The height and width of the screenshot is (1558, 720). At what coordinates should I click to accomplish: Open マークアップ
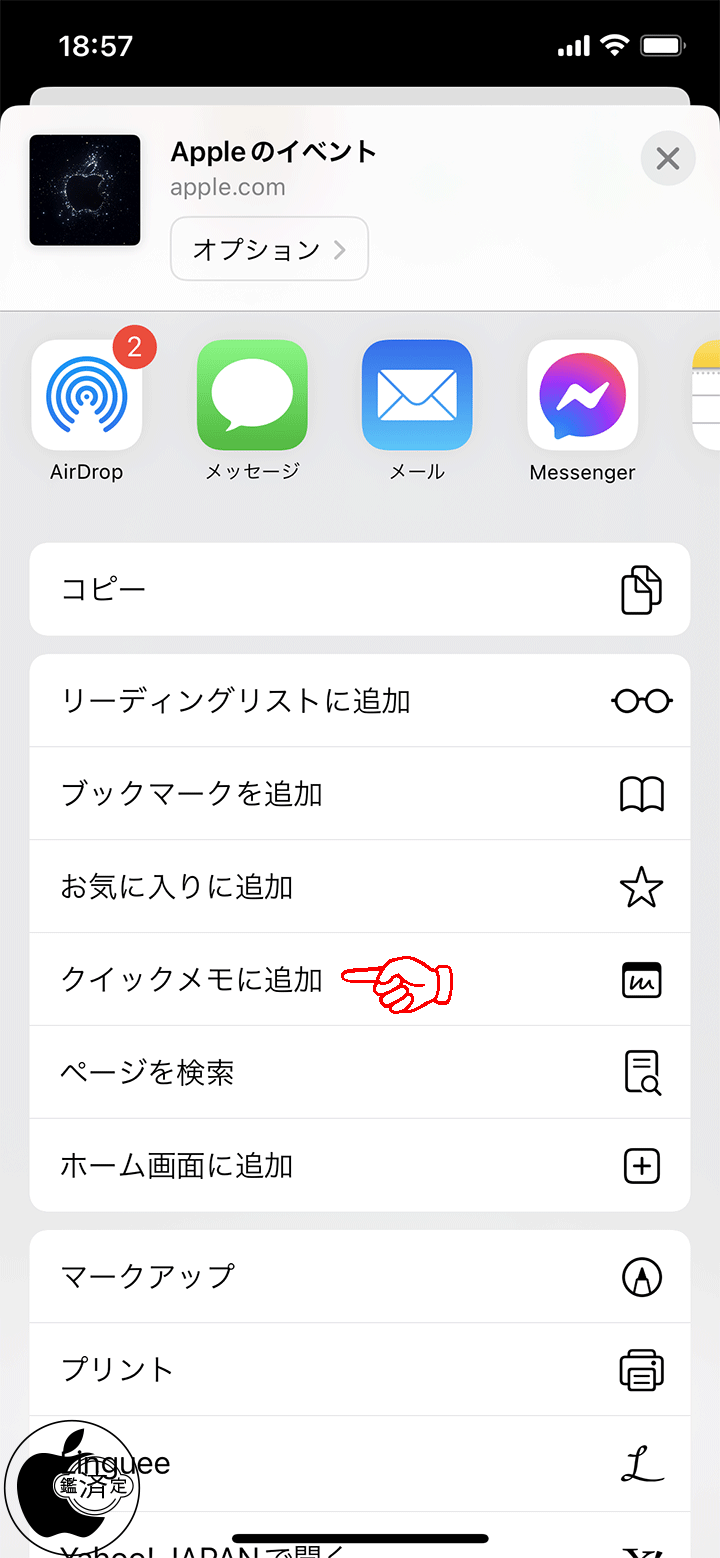click(360, 1277)
